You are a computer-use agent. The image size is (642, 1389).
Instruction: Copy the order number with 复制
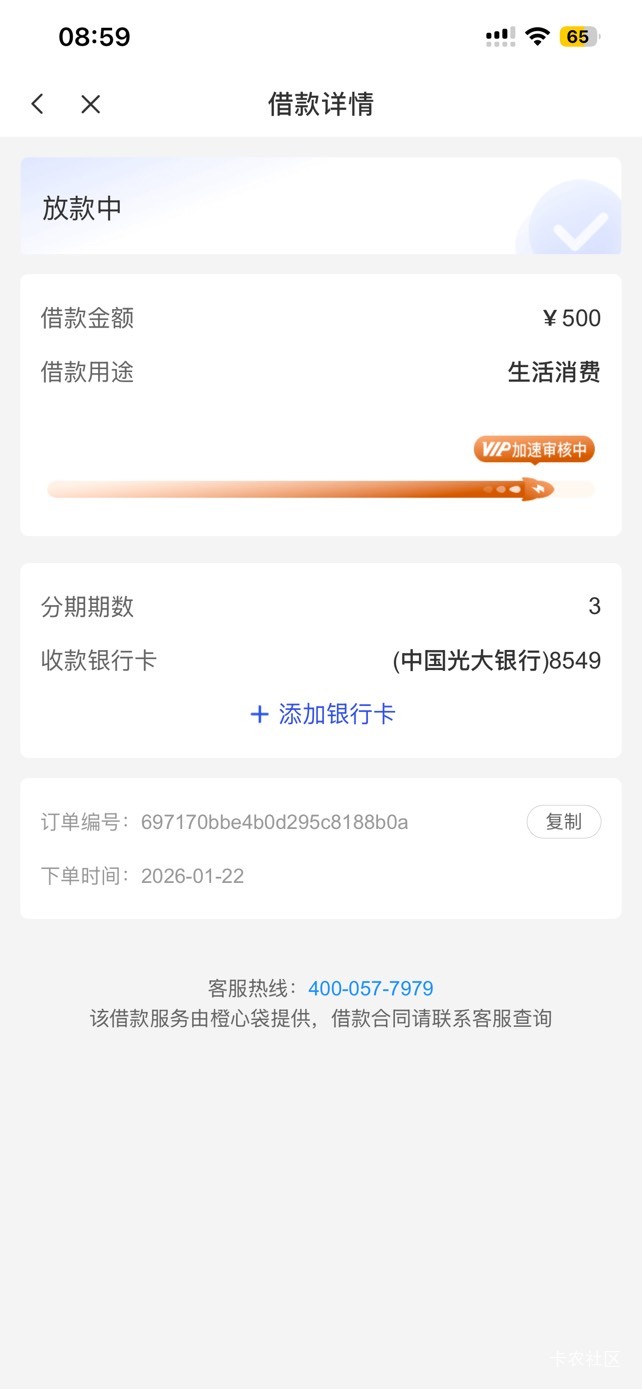[564, 822]
